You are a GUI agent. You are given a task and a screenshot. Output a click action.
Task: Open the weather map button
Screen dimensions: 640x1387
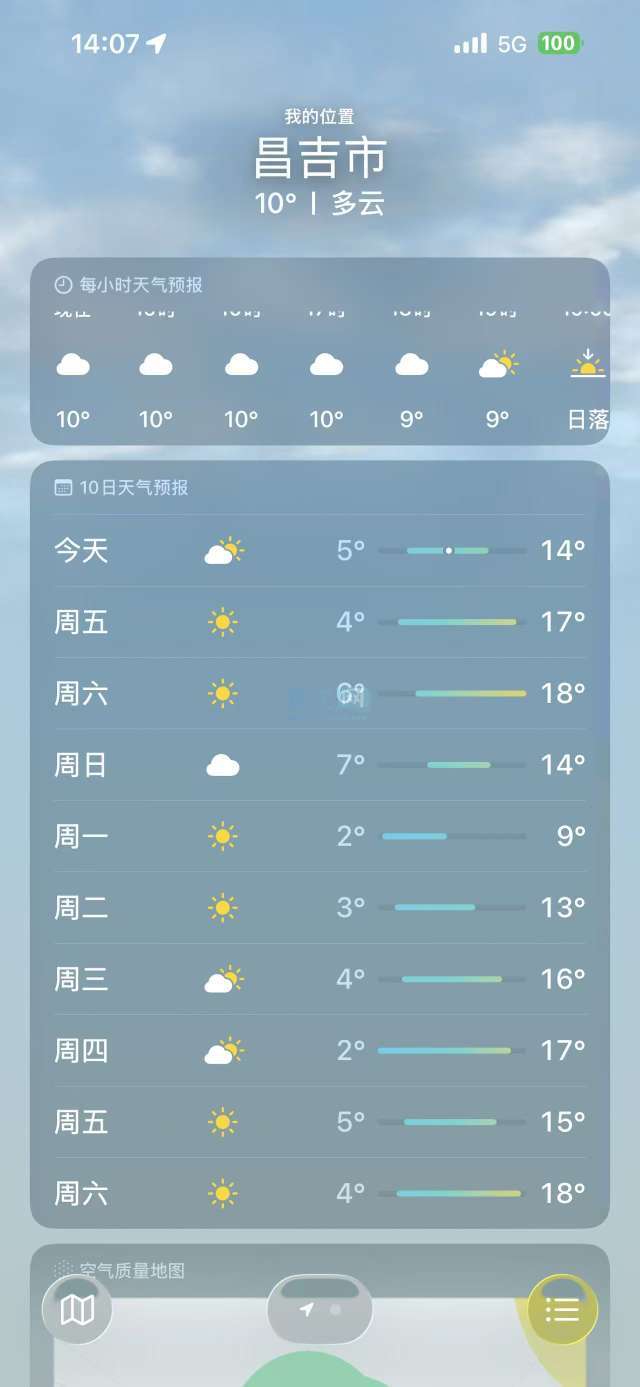click(x=77, y=1310)
